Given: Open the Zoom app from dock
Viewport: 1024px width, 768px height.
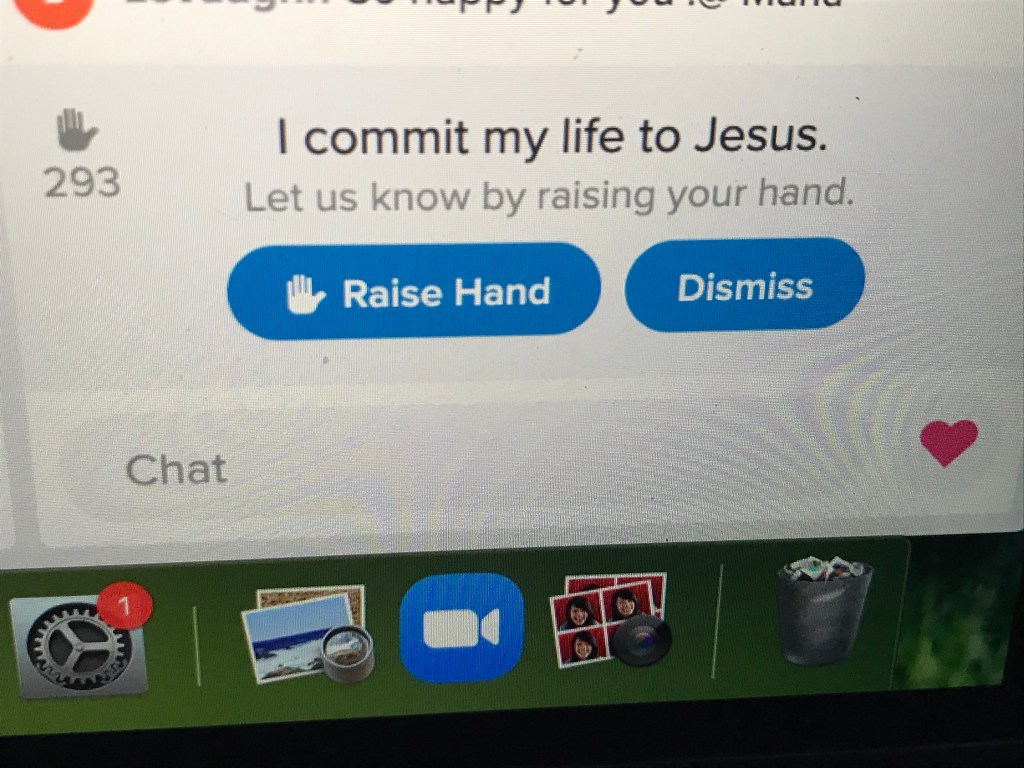Looking at the screenshot, I should (x=461, y=628).
